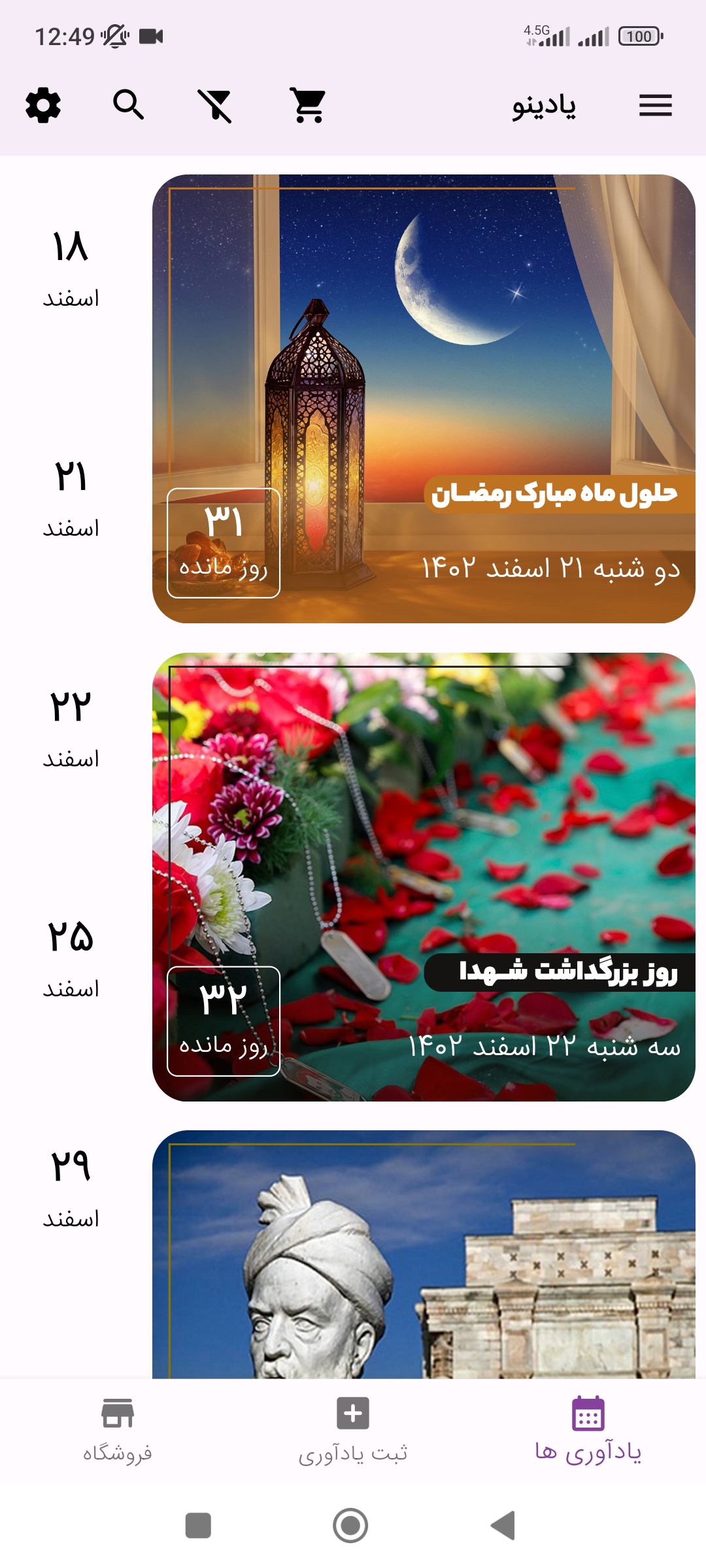Open the search icon

coord(128,105)
